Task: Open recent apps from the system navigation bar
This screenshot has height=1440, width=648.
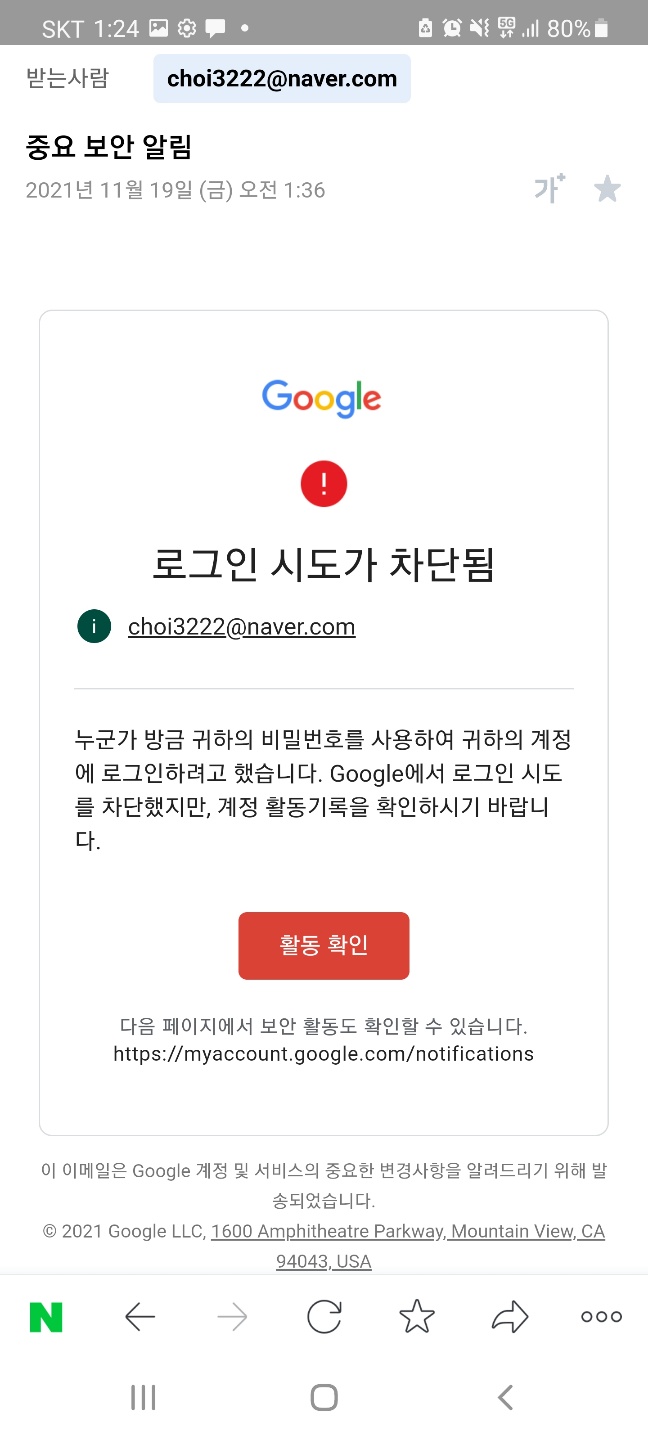Action: point(143,1397)
